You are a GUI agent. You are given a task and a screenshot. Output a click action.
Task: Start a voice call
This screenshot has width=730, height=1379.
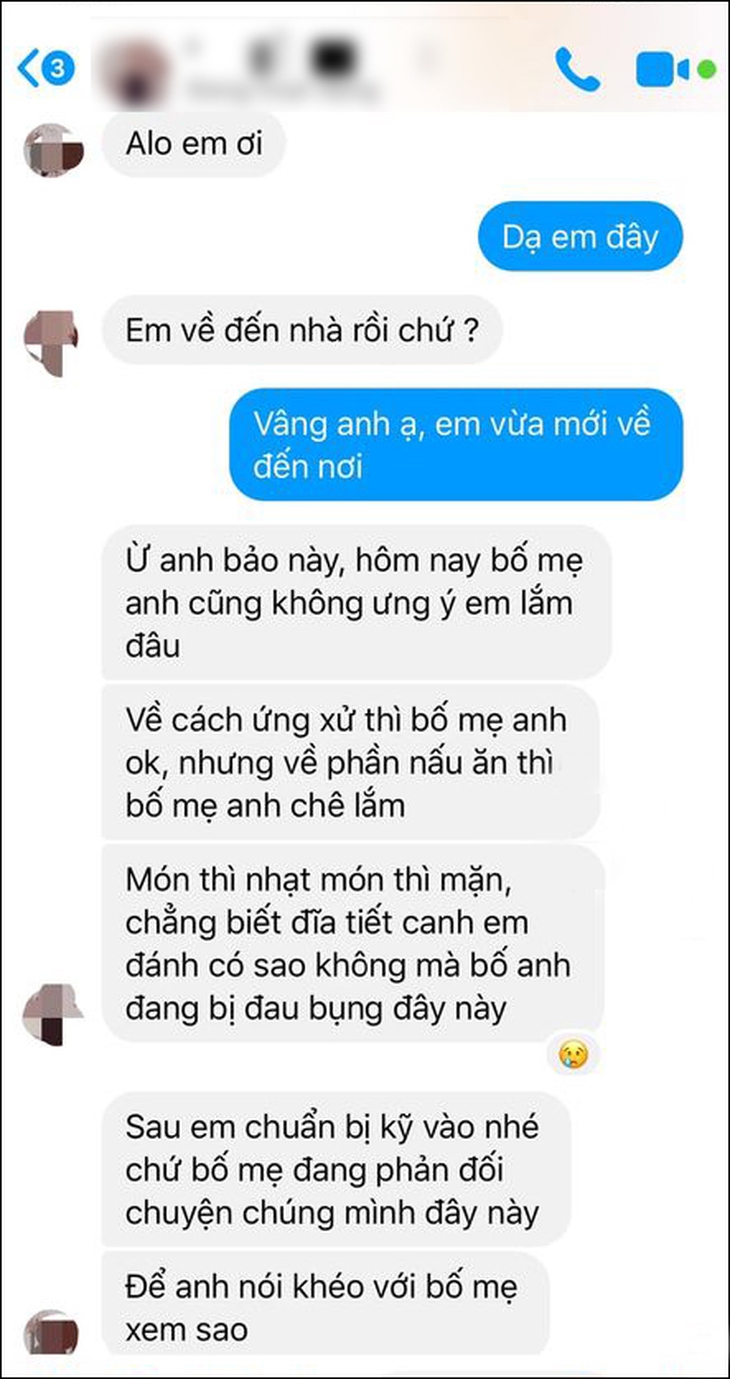pyautogui.click(x=577, y=68)
